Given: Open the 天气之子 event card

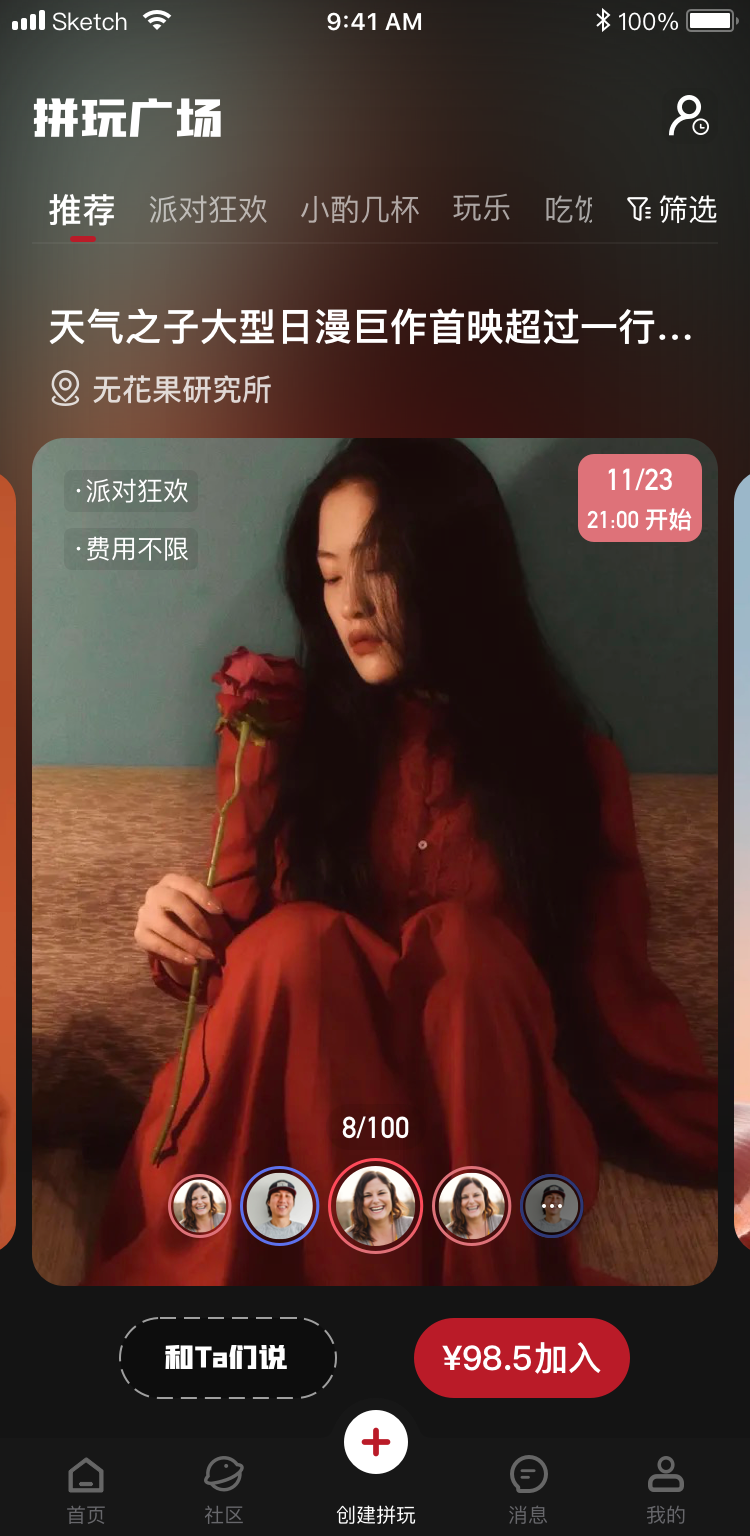Looking at the screenshot, I should [375, 860].
